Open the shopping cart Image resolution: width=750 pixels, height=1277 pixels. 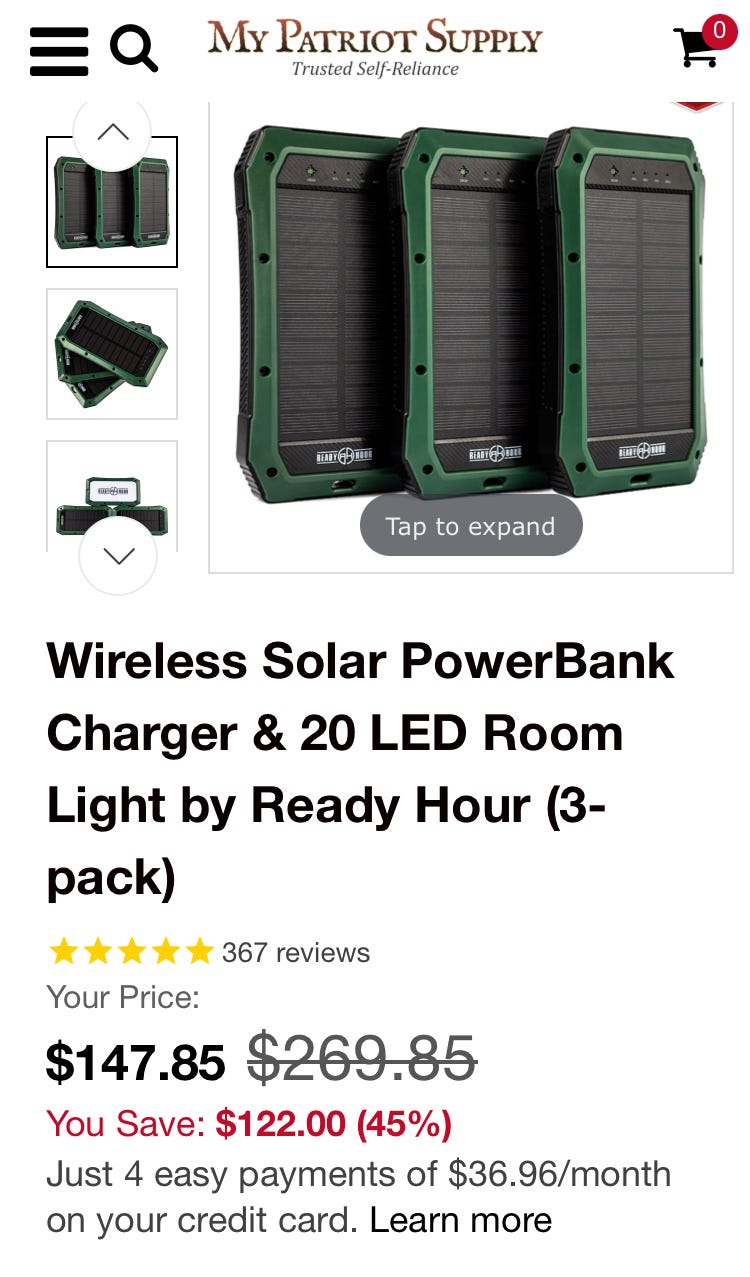[x=700, y=45]
